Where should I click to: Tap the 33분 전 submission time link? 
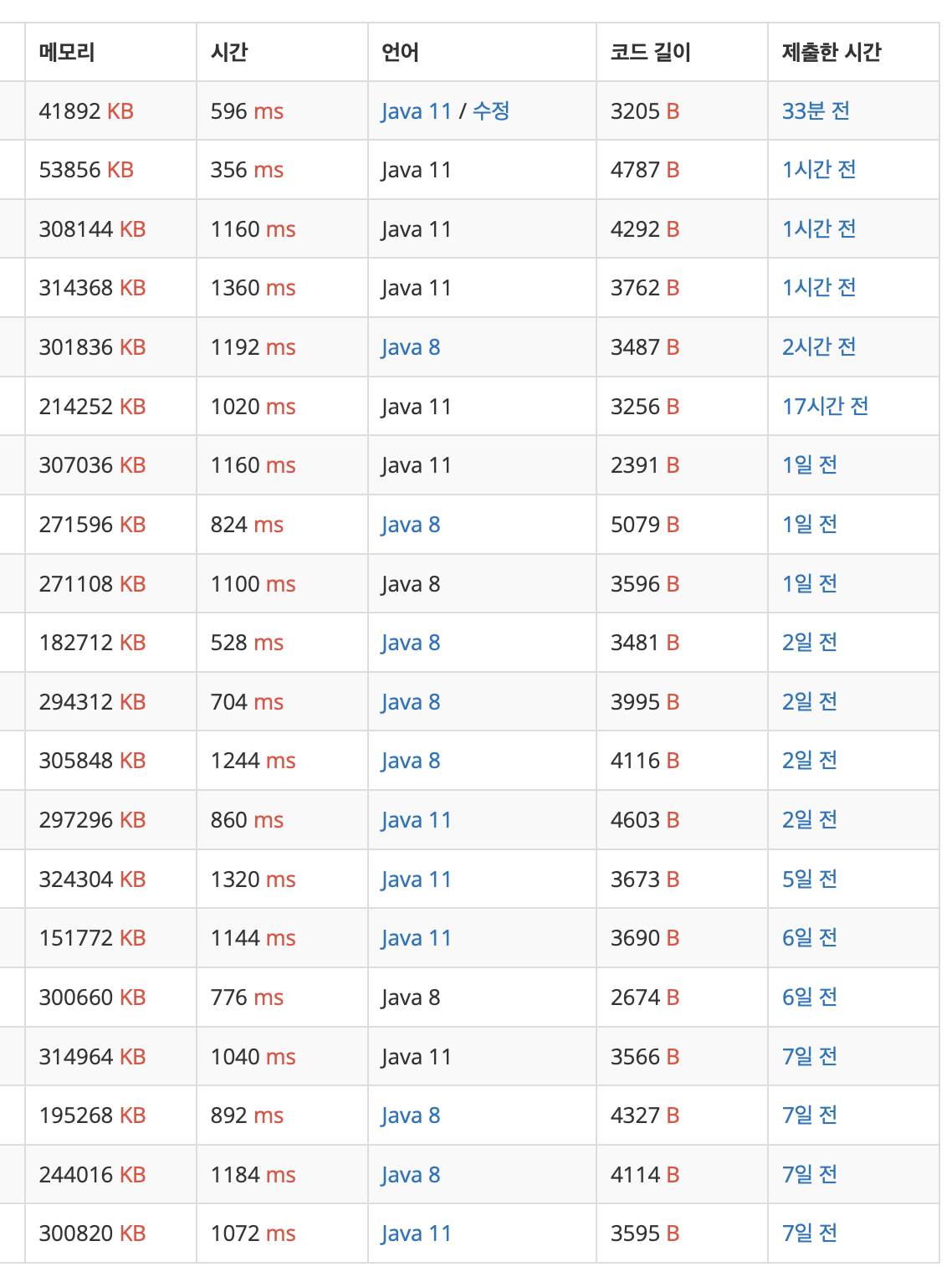[816, 111]
